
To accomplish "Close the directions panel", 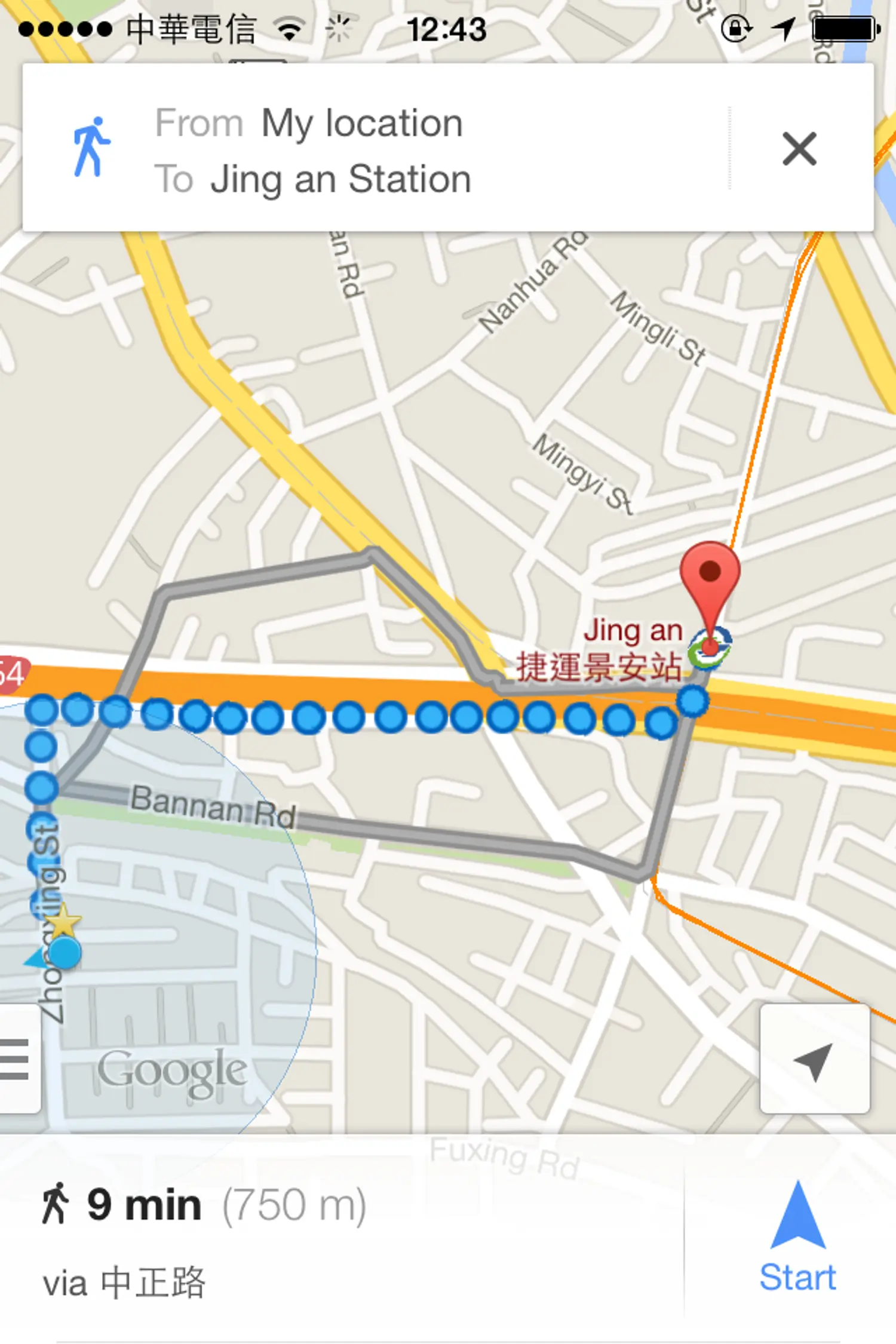I will pos(799,149).
